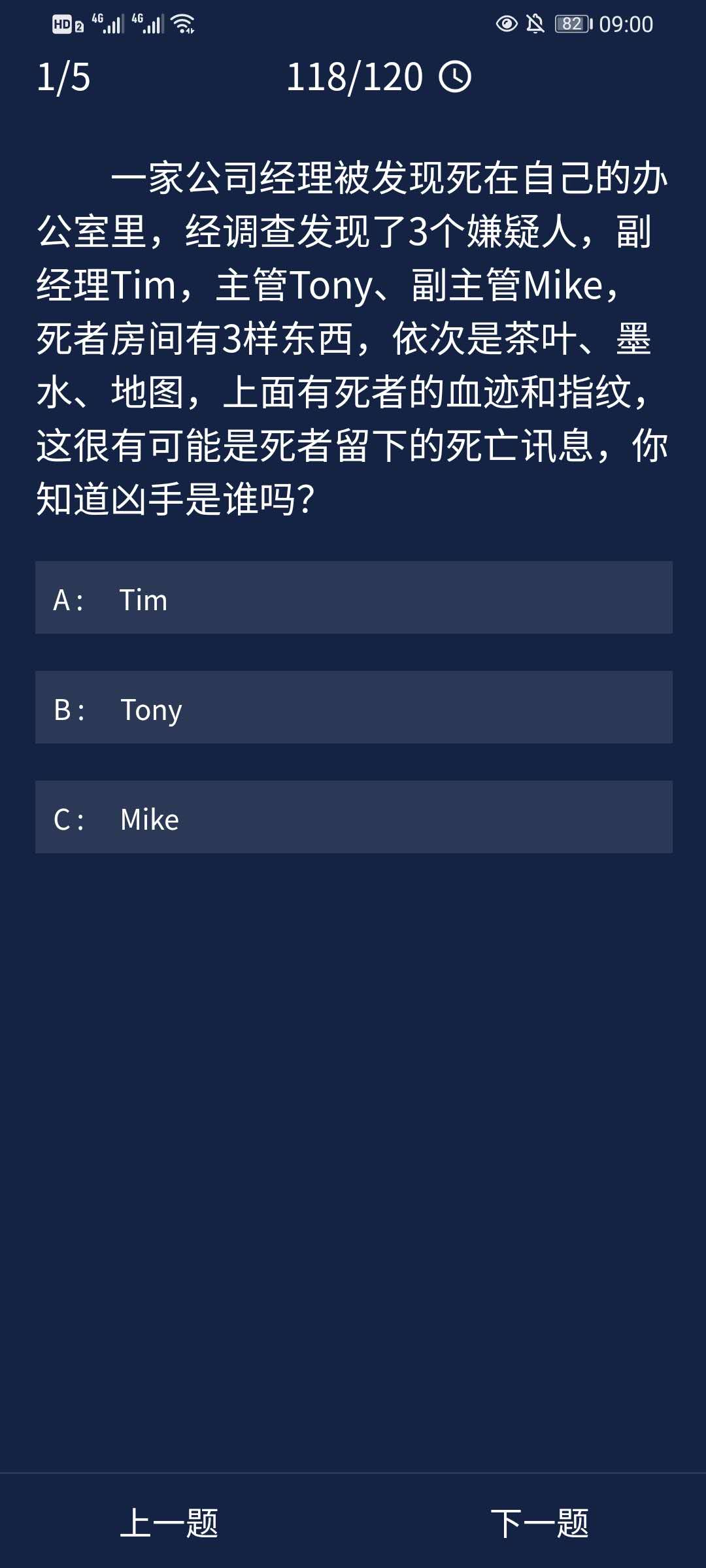Select answer A: Tim
Viewport: 706px width, 1568px height.
pyautogui.click(x=353, y=598)
